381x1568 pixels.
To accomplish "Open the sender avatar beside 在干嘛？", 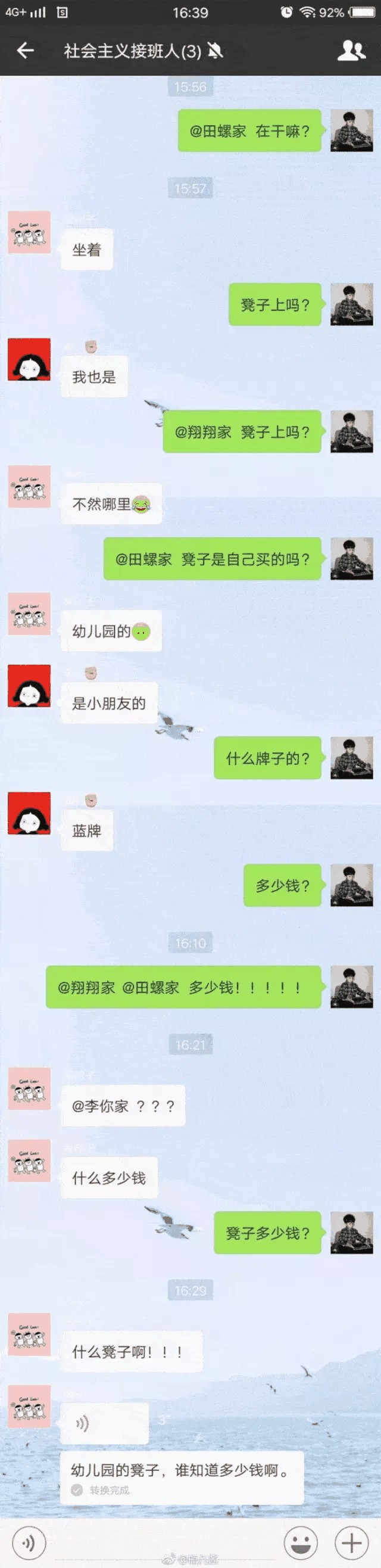I will point(351,130).
